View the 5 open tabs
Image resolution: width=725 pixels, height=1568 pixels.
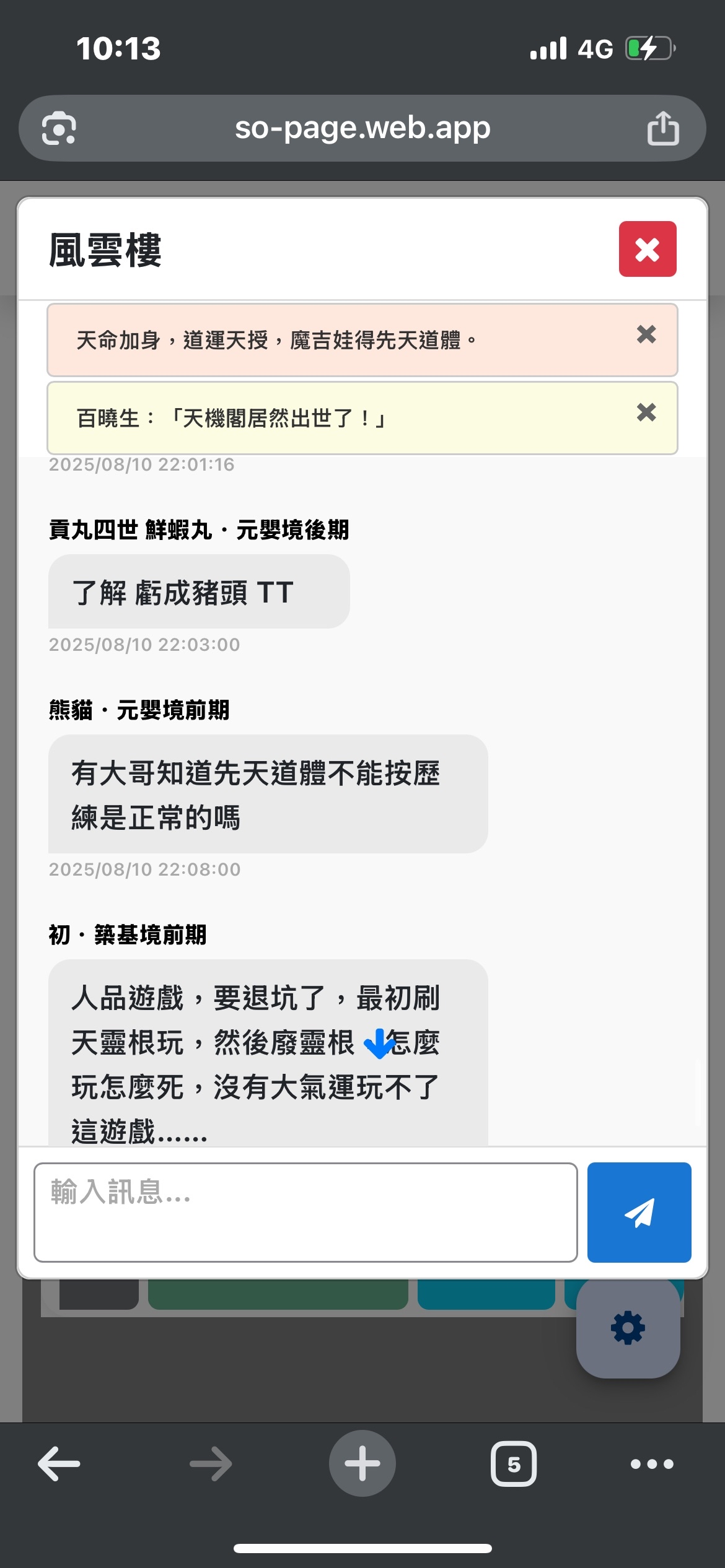tap(514, 1464)
